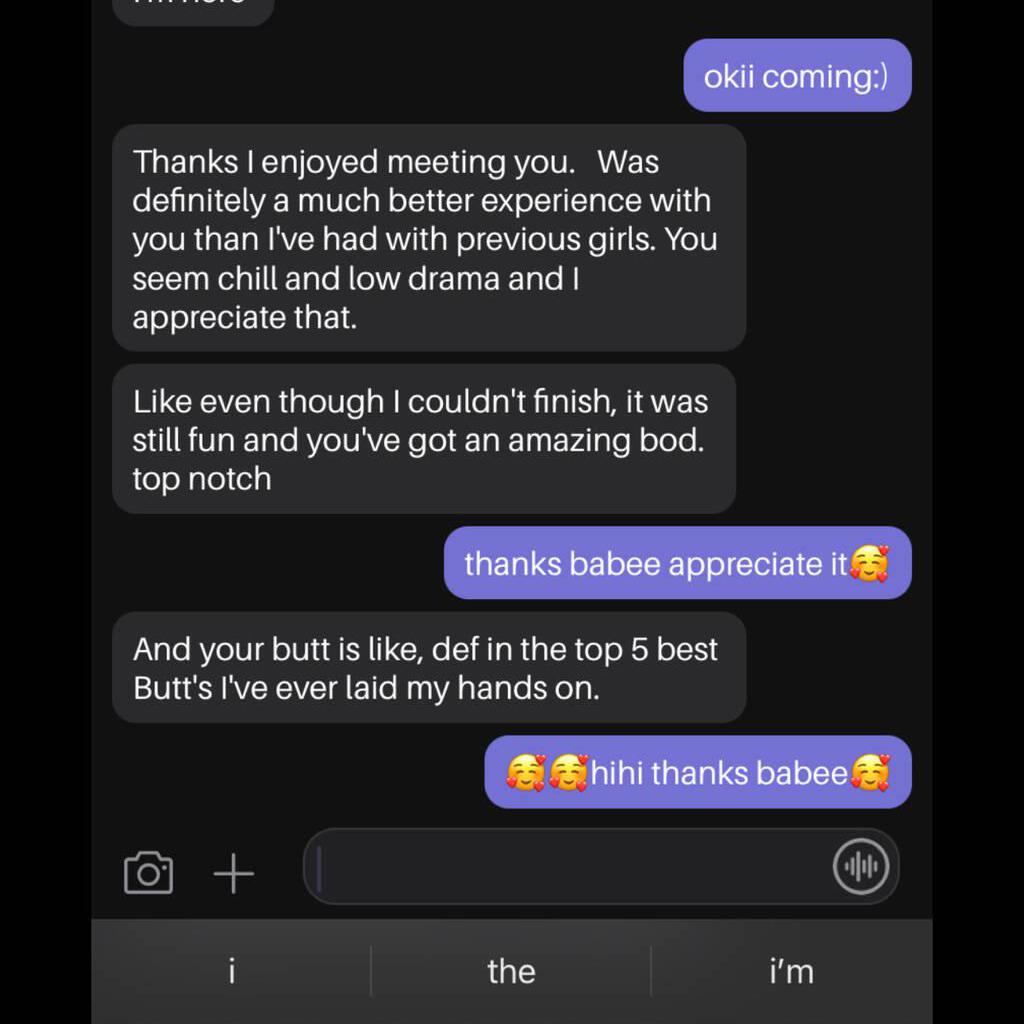This screenshot has height=1024, width=1024.
Task: Focus the message text field
Action: point(570,866)
